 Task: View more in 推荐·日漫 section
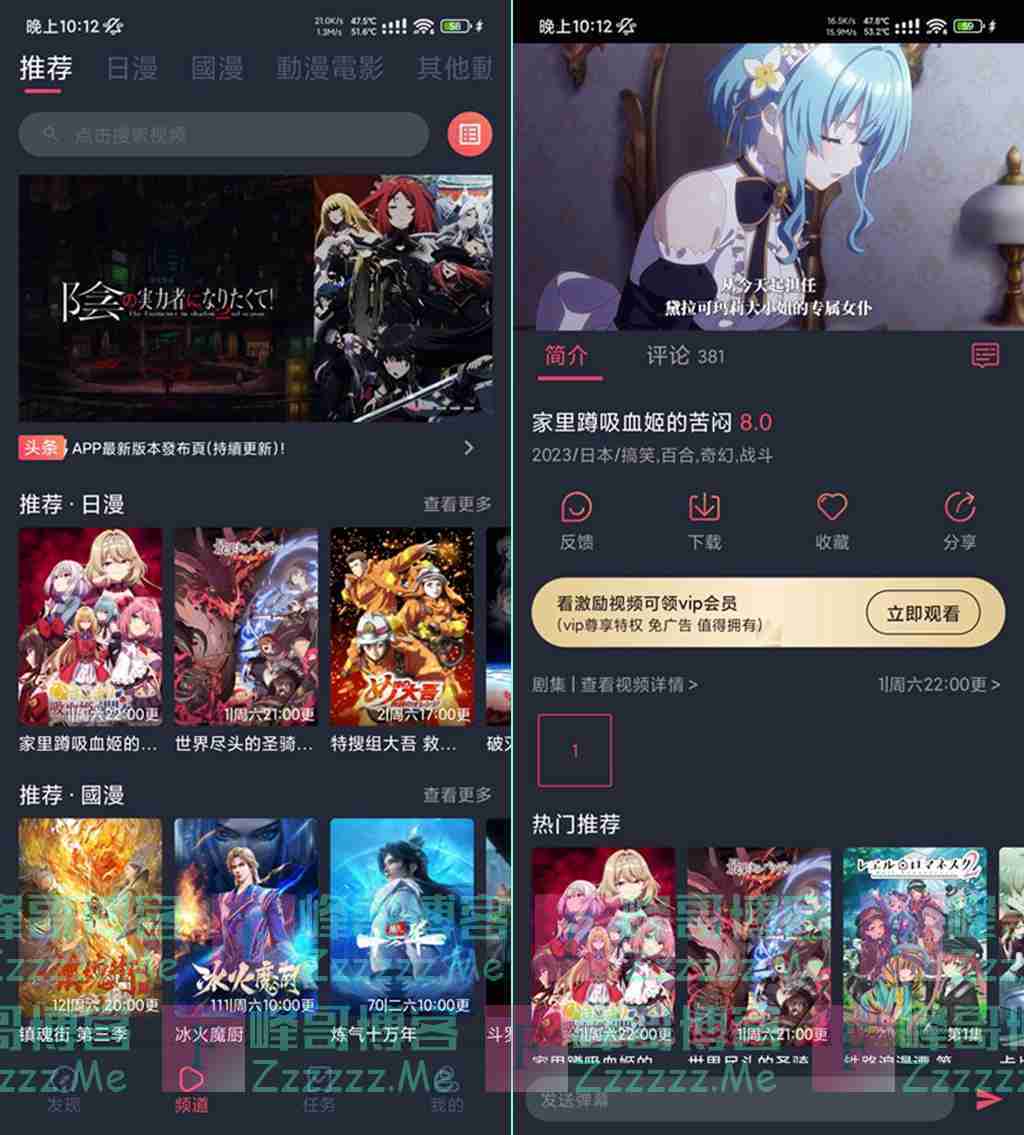tap(457, 505)
